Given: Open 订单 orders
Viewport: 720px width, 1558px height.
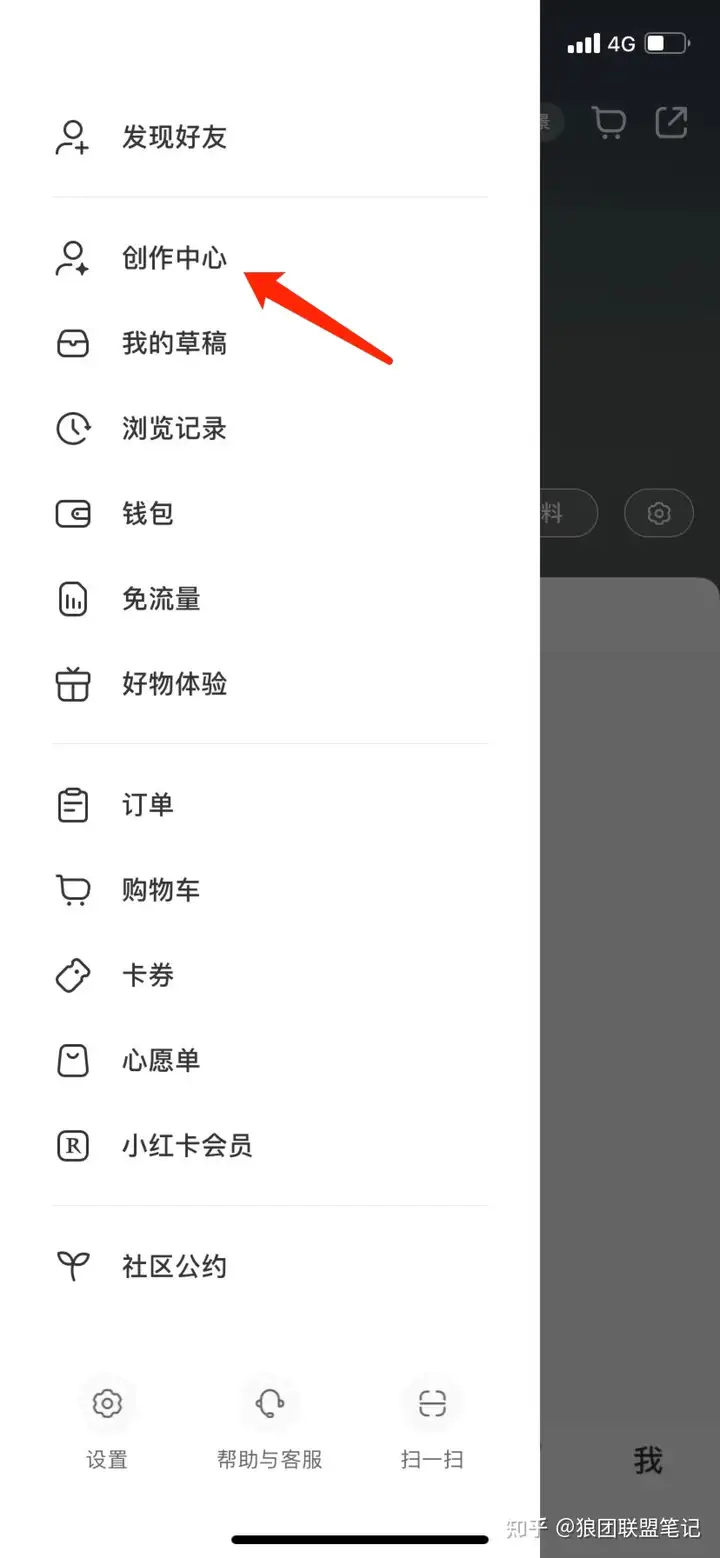Looking at the screenshot, I should (148, 805).
